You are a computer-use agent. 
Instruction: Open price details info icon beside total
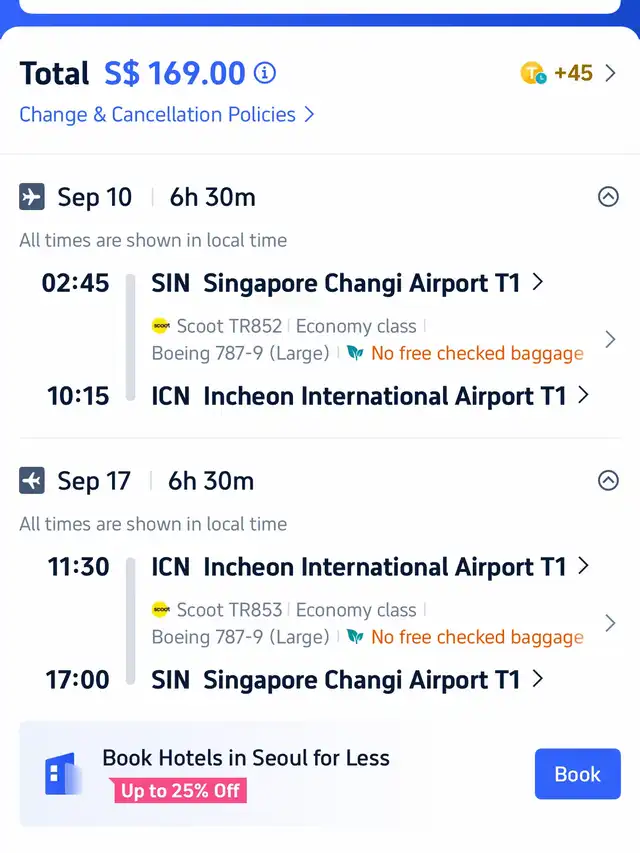coord(265,73)
